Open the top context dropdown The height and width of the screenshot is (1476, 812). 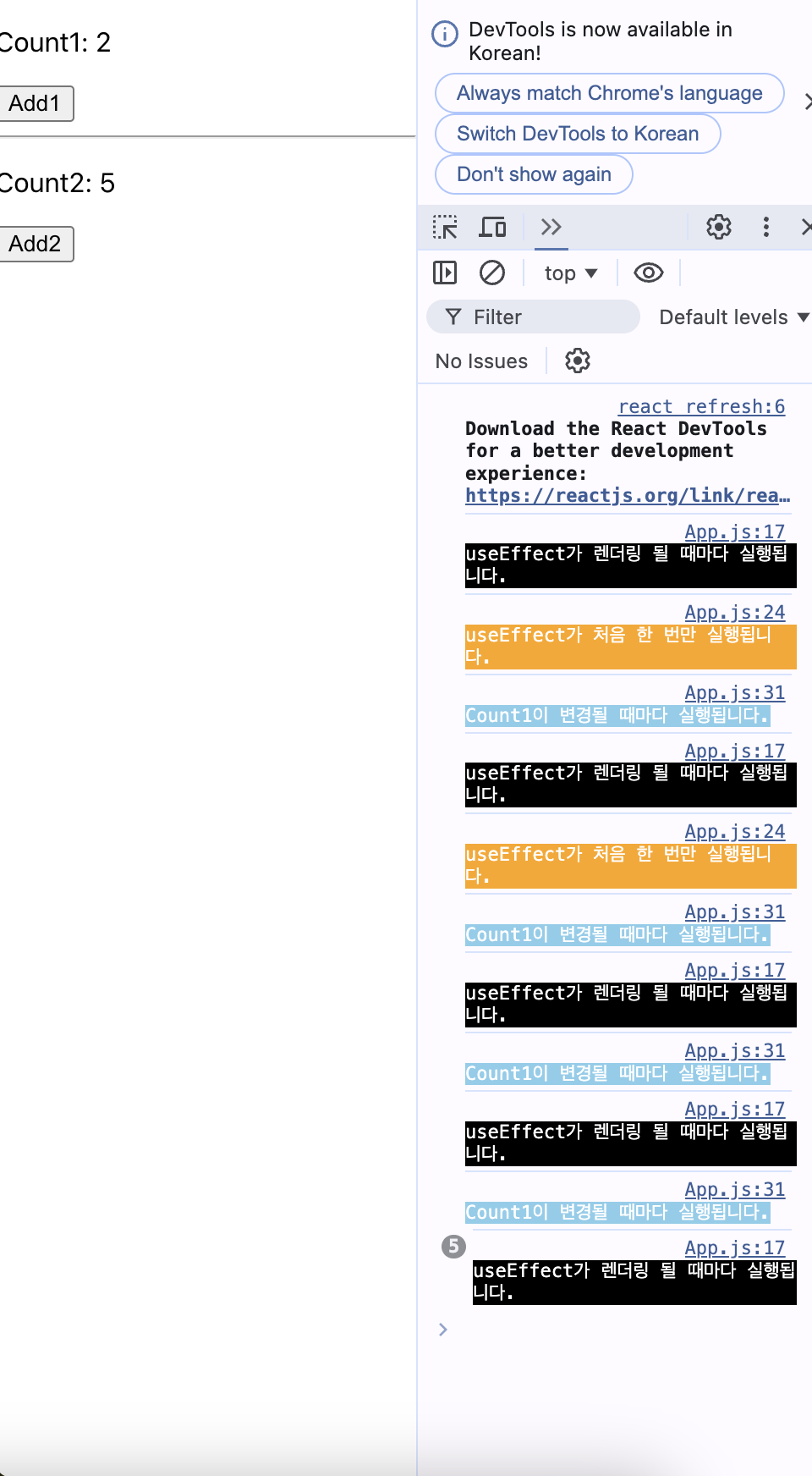[571, 273]
